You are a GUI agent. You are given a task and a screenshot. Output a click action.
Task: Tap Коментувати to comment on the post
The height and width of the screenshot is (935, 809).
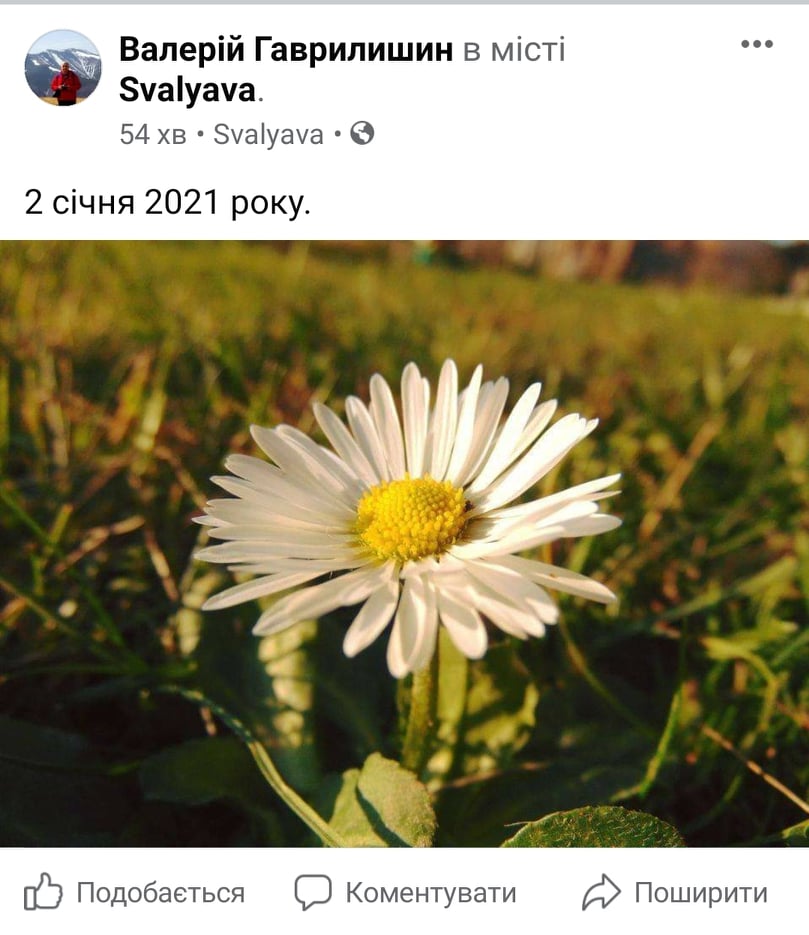405,892
